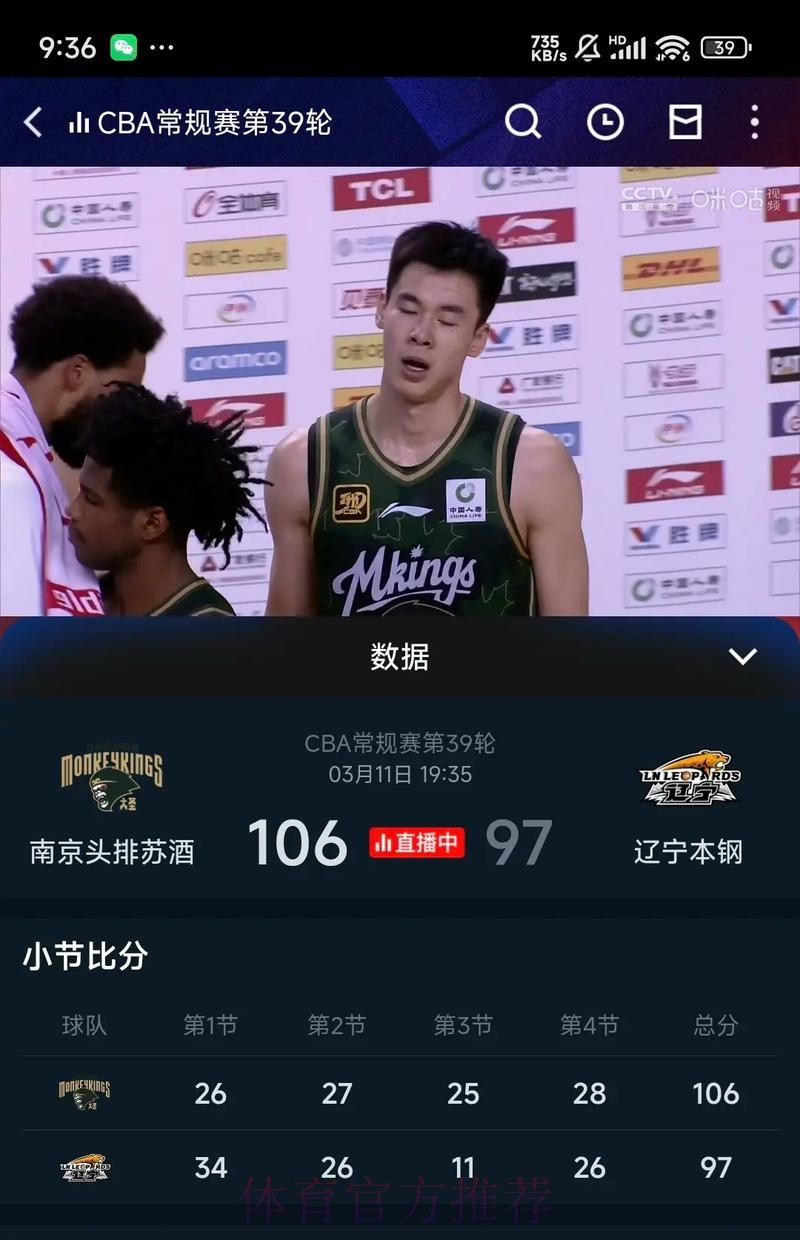Switch to the 数据 tab
Image resolution: width=800 pixels, height=1240 pixels.
click(x=399, y=656)
